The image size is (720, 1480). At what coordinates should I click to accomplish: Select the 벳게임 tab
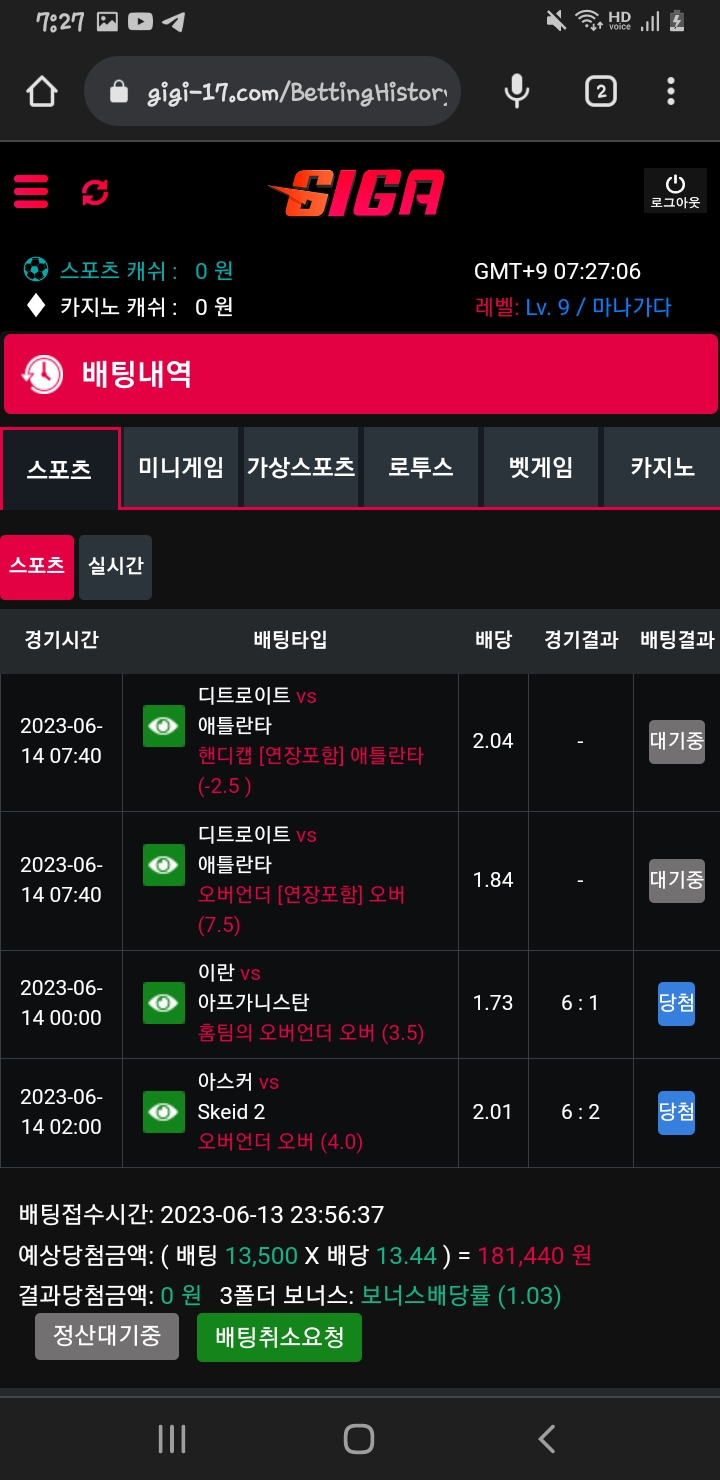tap(541, 468)
